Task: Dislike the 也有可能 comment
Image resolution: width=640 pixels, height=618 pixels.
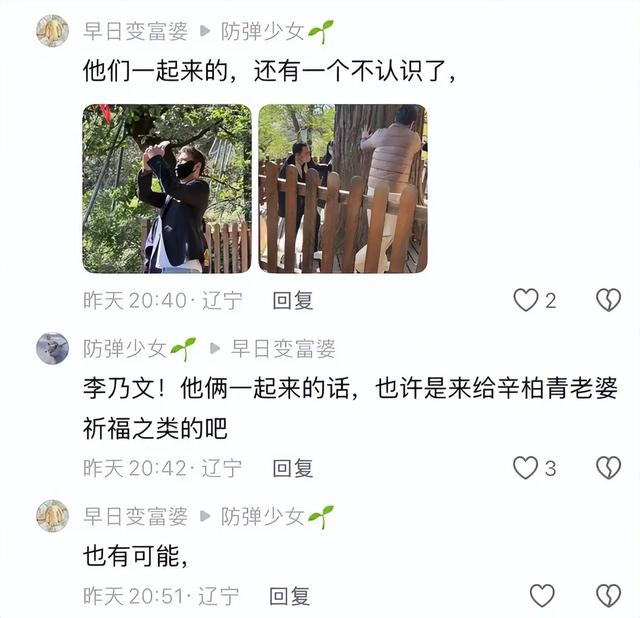Action: pyautogui.click(x=608, y=596)
